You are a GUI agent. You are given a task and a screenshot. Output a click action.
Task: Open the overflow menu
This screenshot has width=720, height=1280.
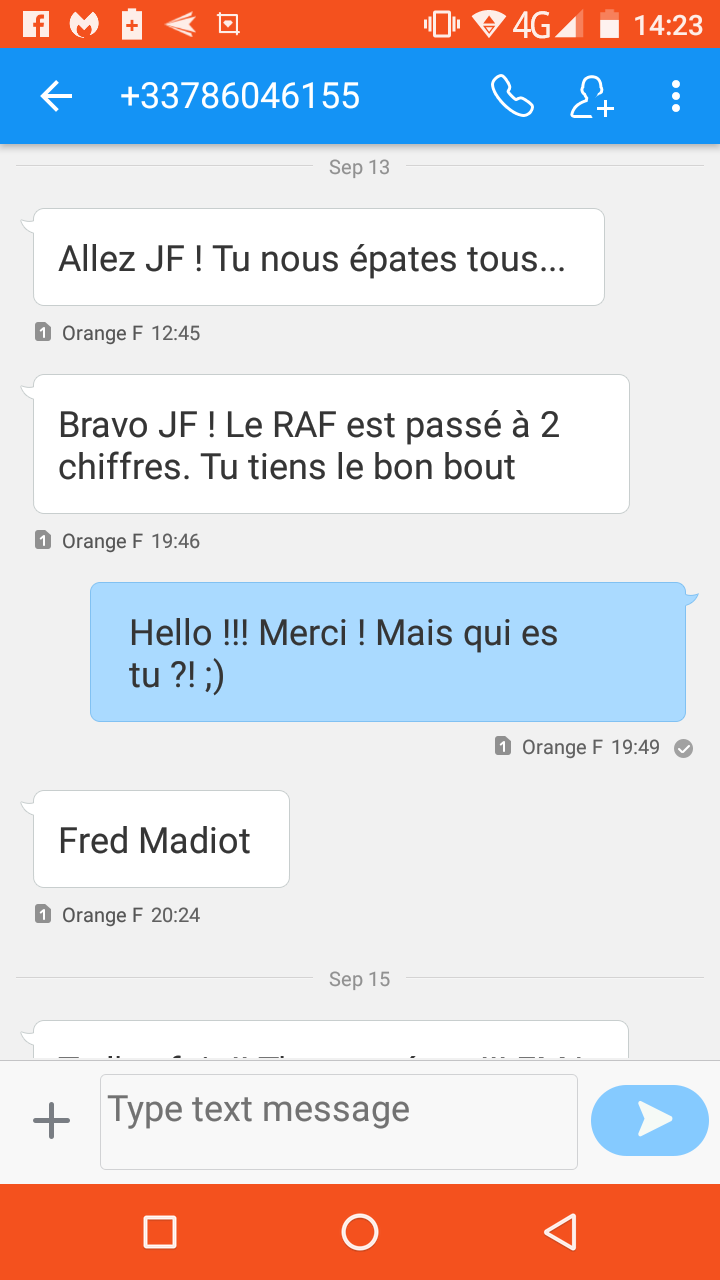click(676, 96)
